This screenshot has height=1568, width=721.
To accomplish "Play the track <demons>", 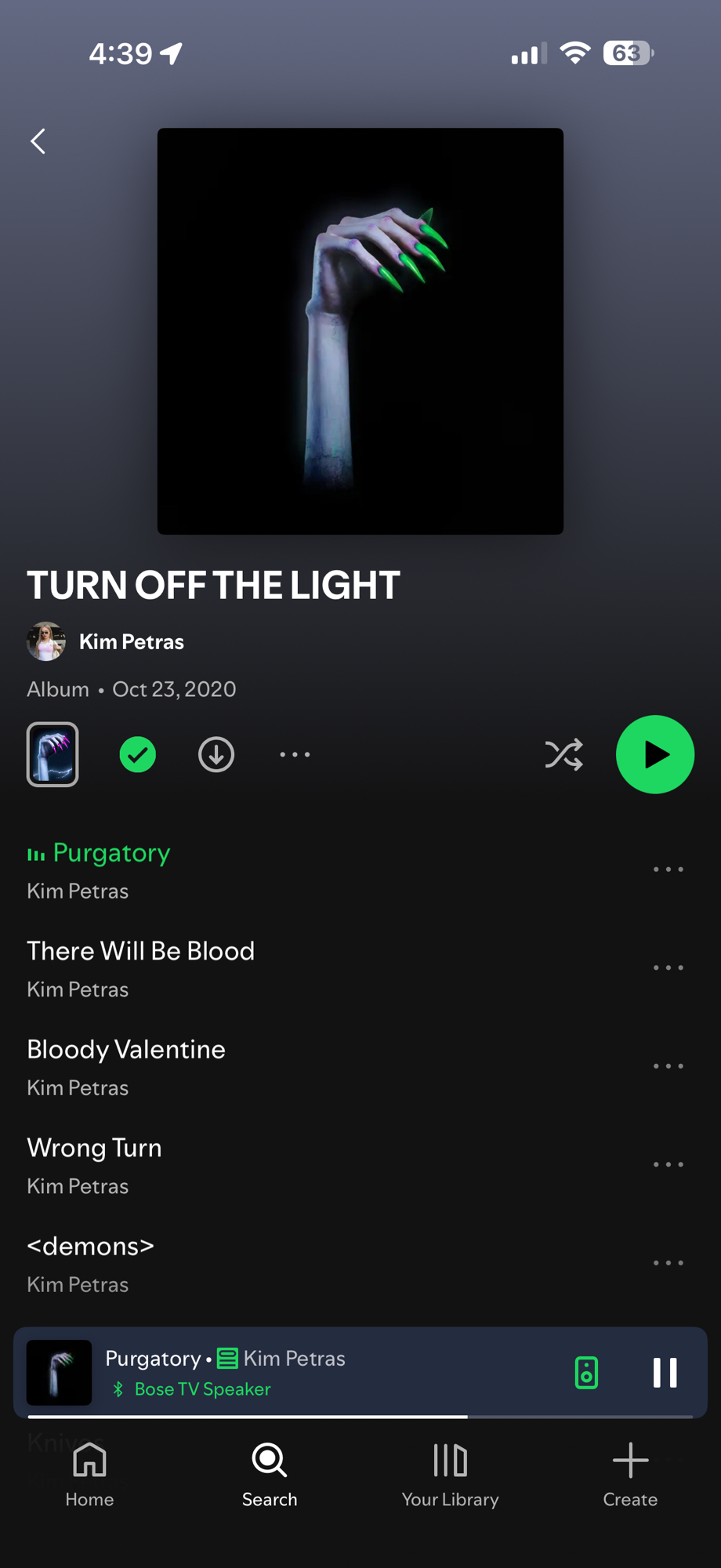I will (91, 1247).
